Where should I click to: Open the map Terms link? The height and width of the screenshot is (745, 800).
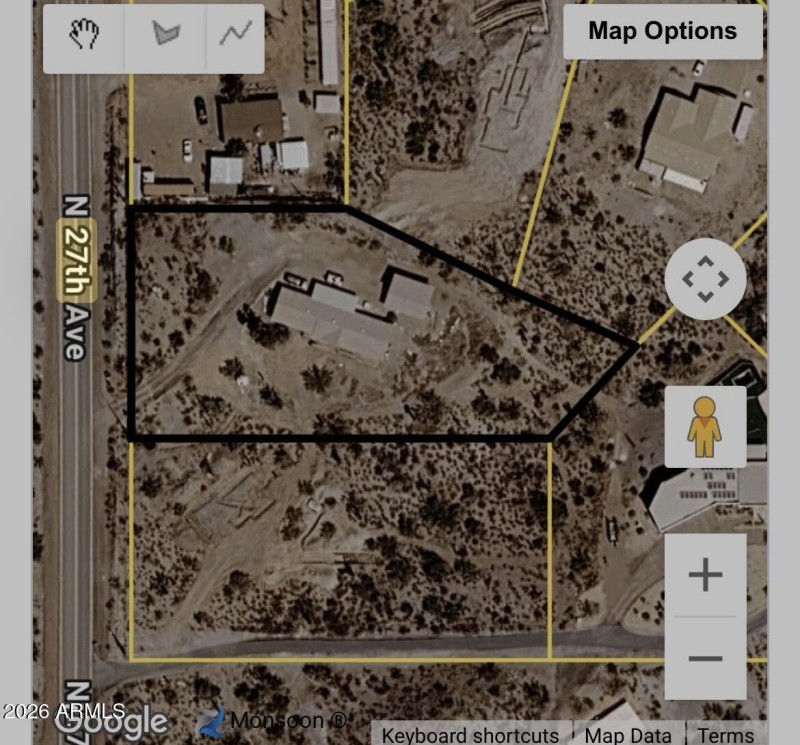[726, 735]
